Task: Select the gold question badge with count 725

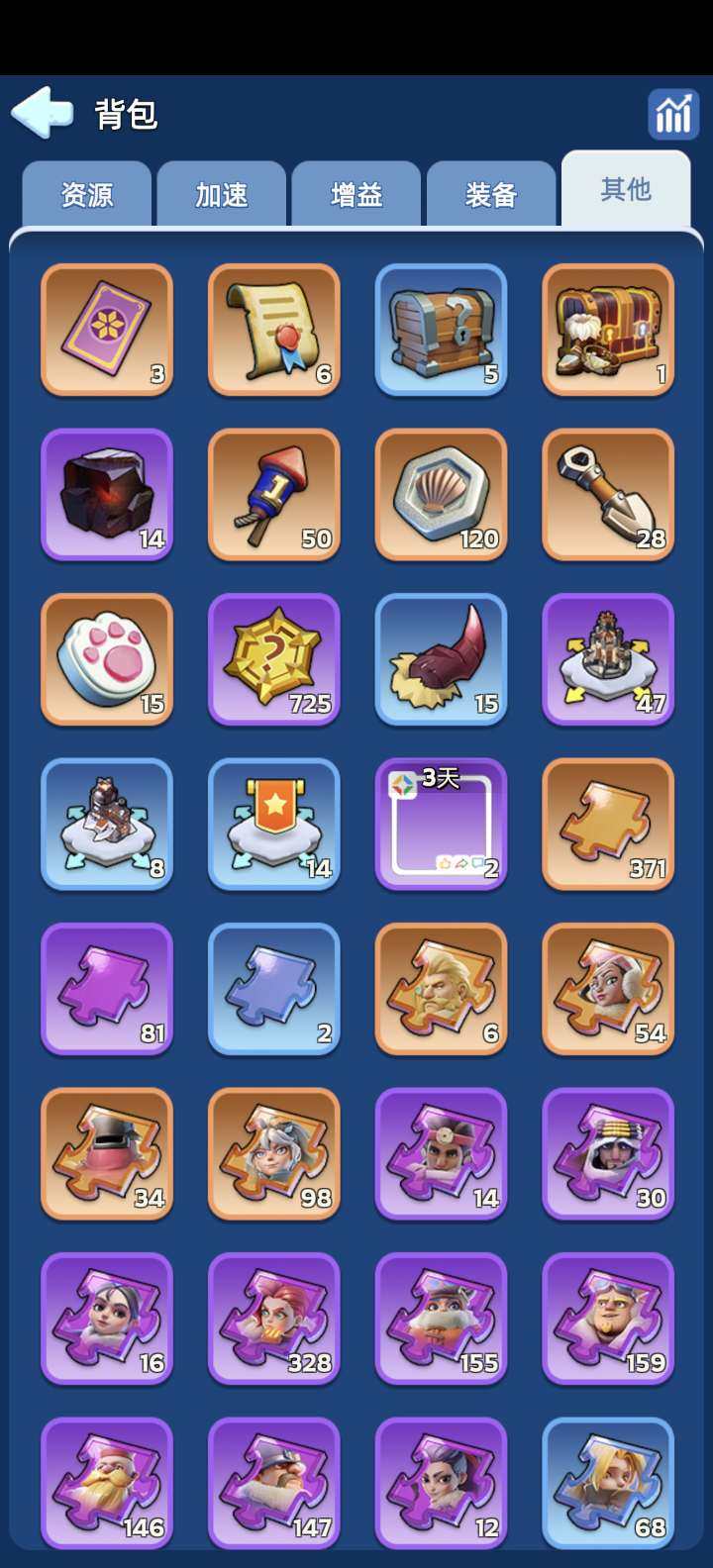Action: coord(274,659)
